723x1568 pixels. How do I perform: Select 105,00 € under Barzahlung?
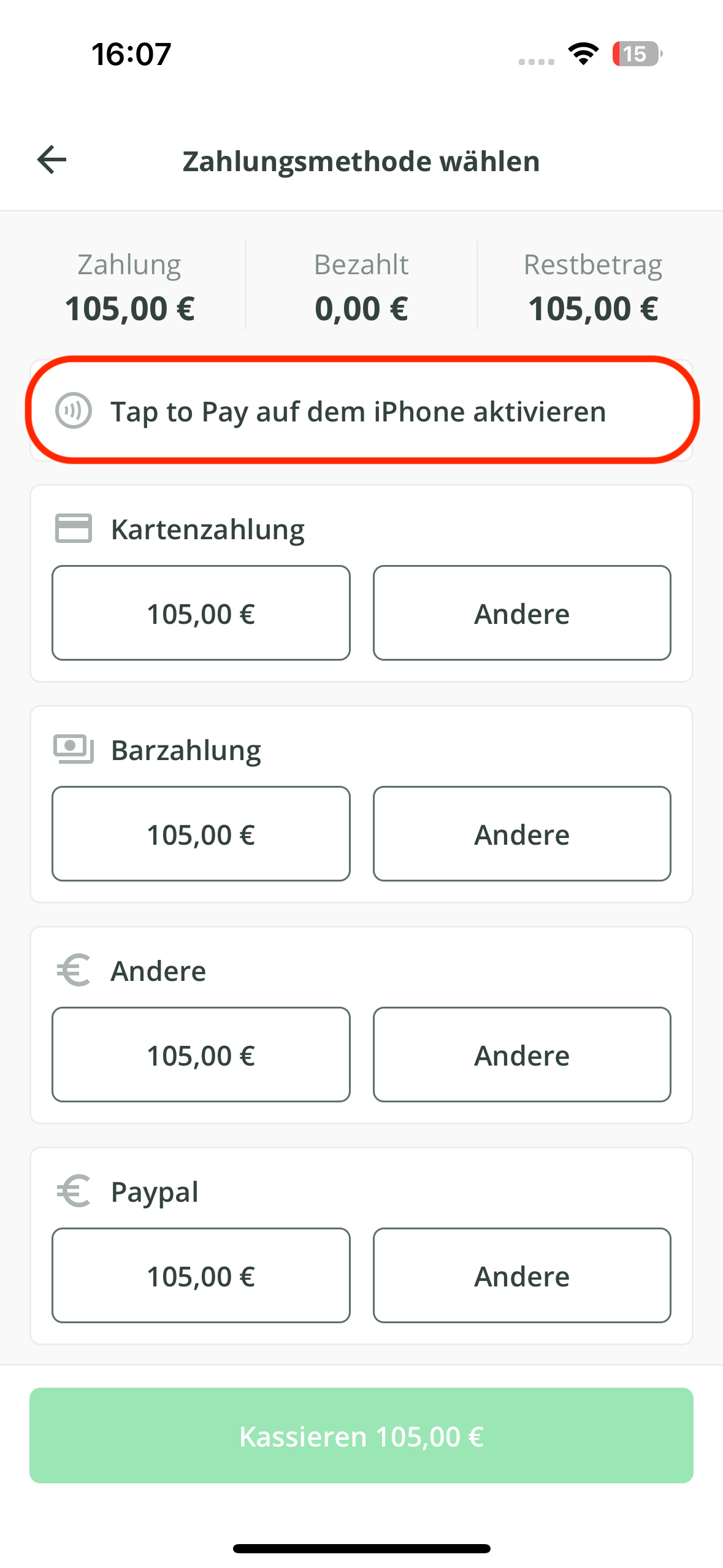click(x=201, y=834)
